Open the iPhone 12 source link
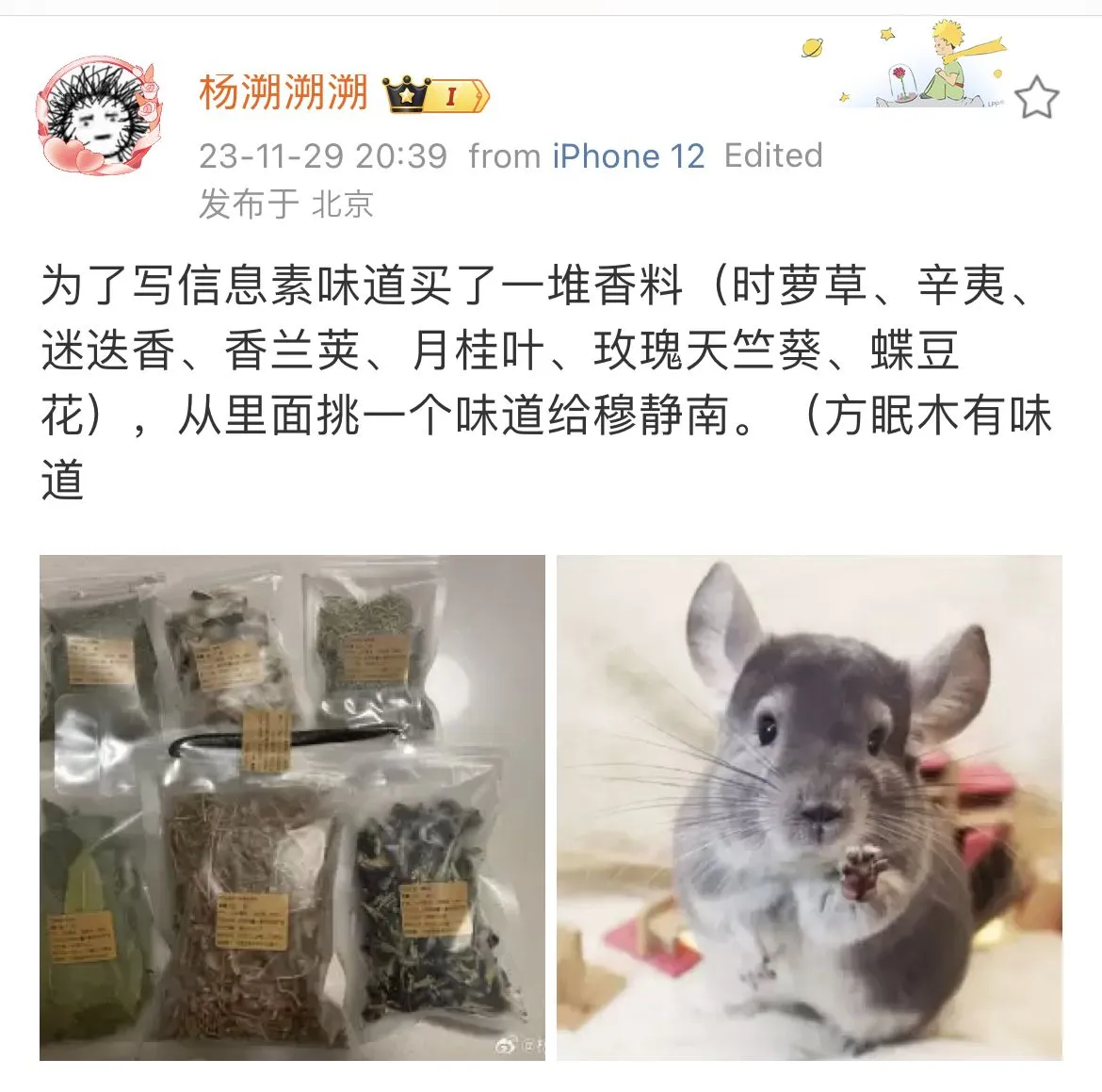This screenshot has height=1092, width=1102. (x=628, y=155)
